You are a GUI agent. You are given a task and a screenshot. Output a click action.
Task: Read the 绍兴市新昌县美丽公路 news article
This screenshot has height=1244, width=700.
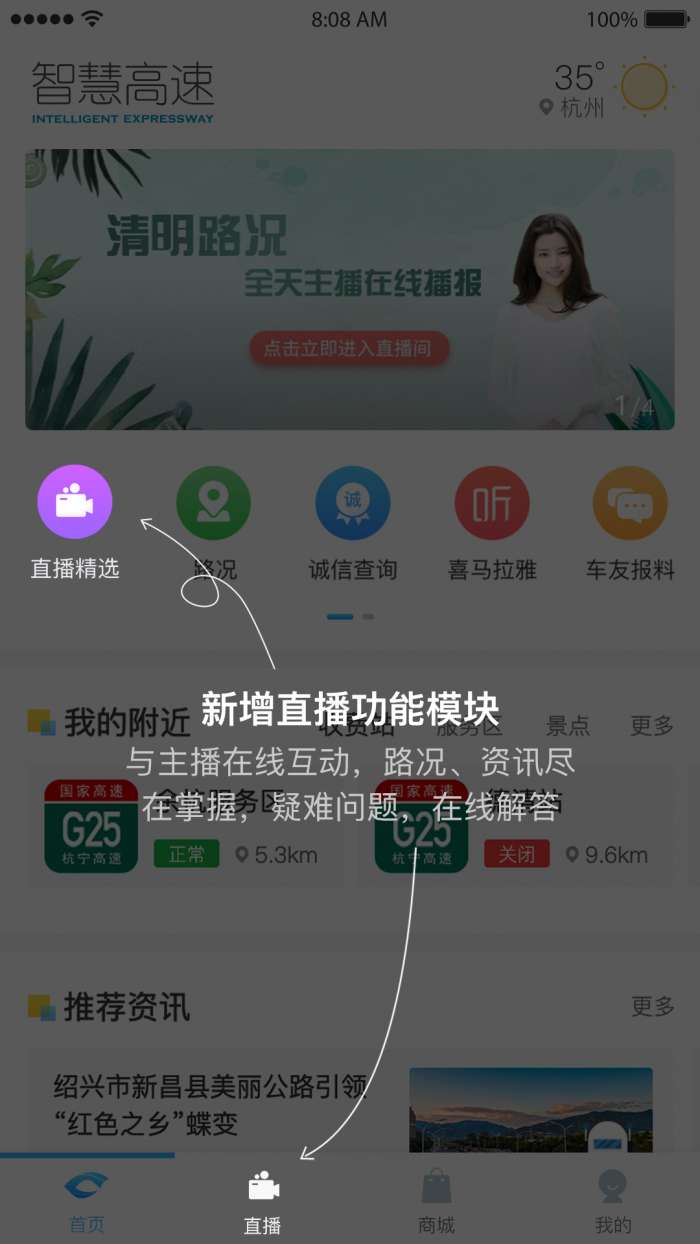pos(210,1104)
